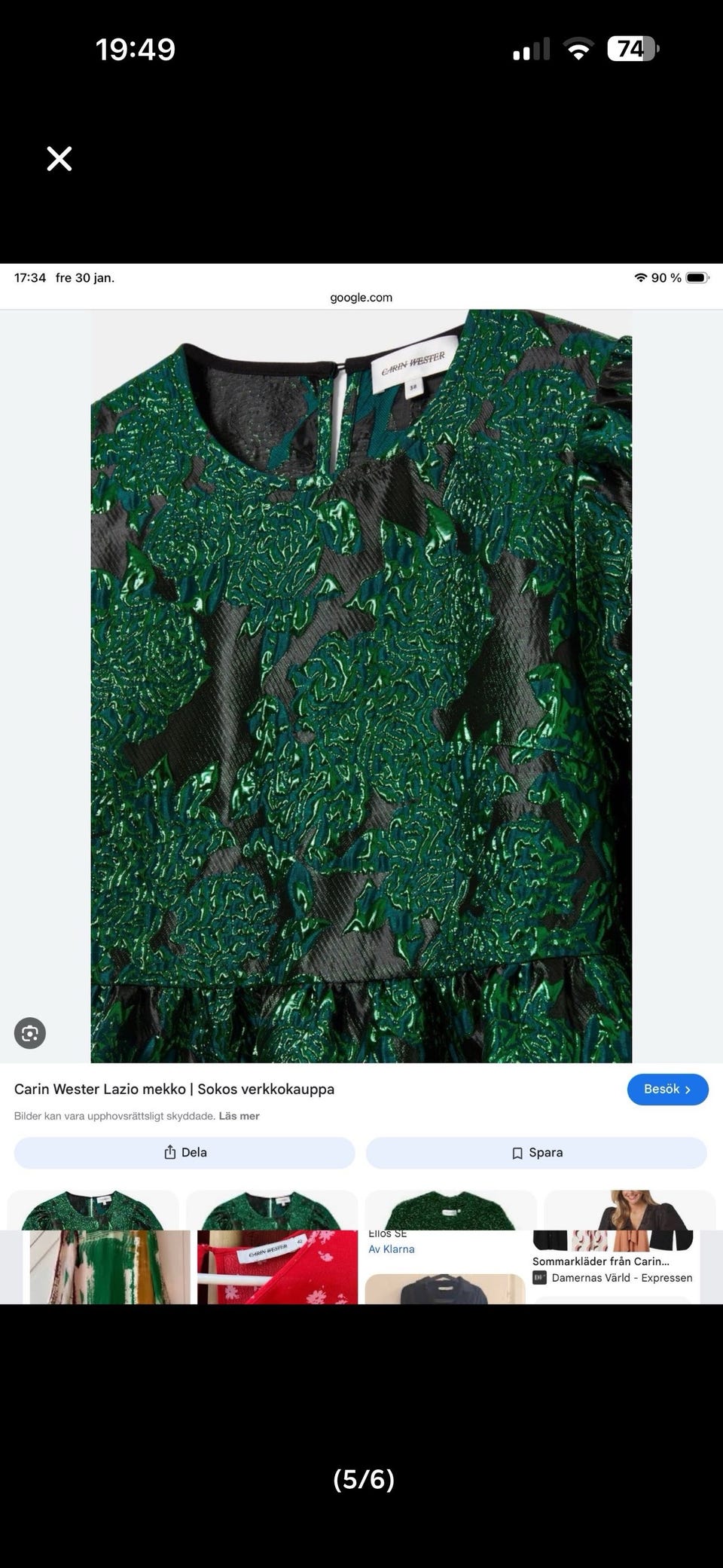The width and height of the screenshot is (723, 1568).
Task: Tap the Wi-Fi icon in the status bar
Action: click(x=578, y=48)
